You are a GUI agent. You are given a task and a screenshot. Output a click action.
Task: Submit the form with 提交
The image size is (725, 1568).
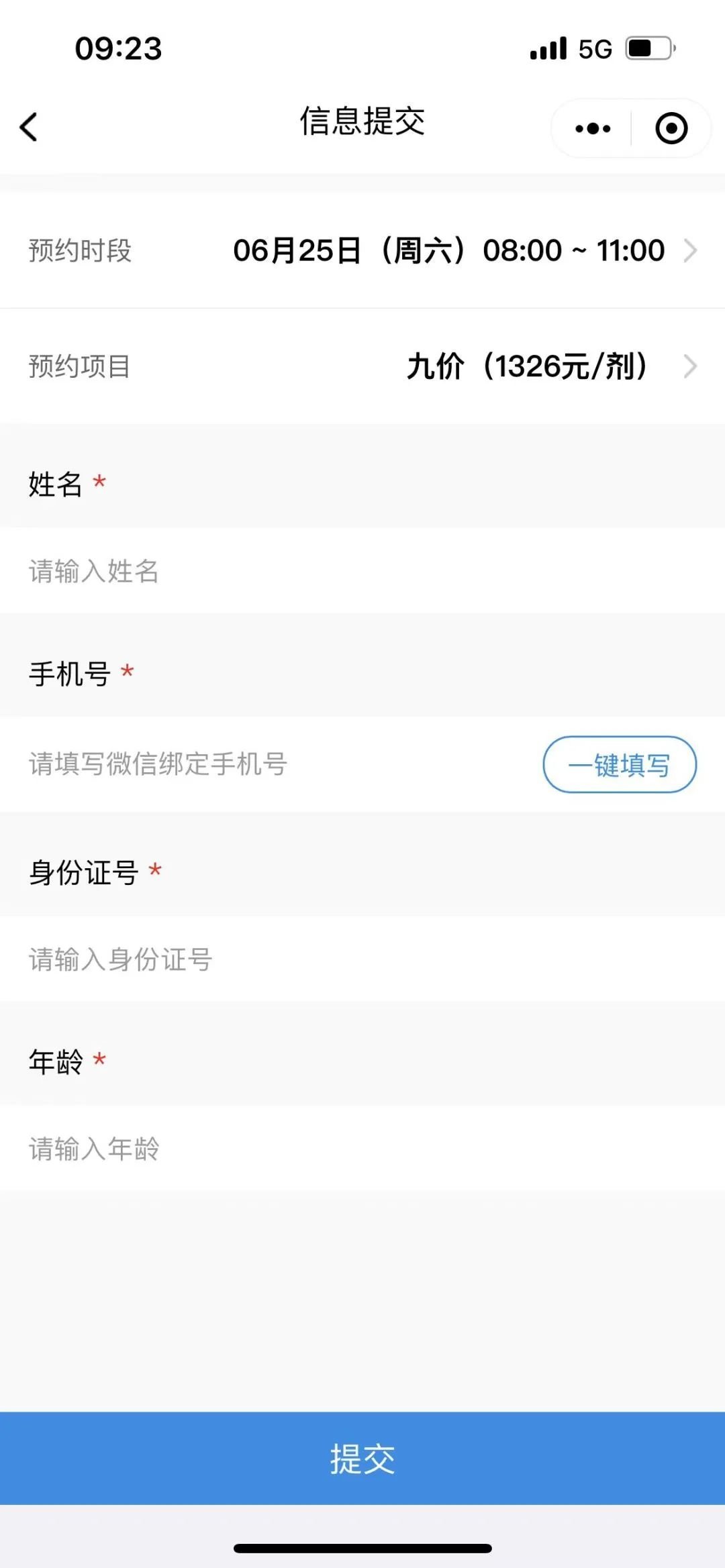362,1458
